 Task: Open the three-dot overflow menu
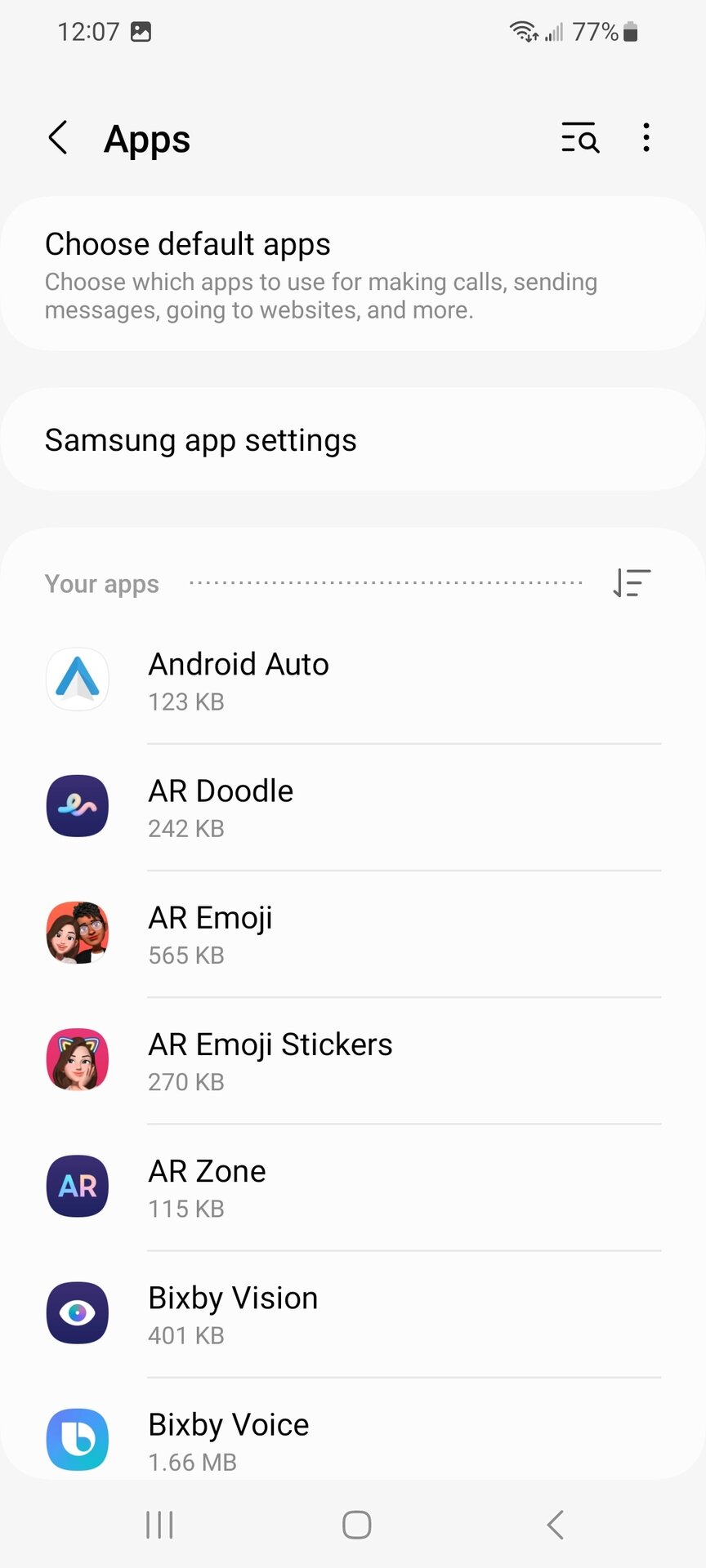click(x=646, y=138)
